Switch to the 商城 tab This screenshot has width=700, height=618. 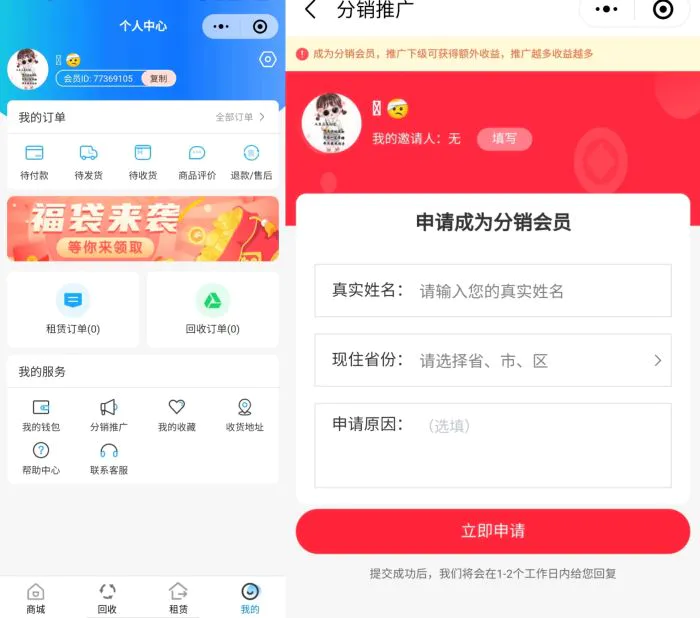click(36, 598)
